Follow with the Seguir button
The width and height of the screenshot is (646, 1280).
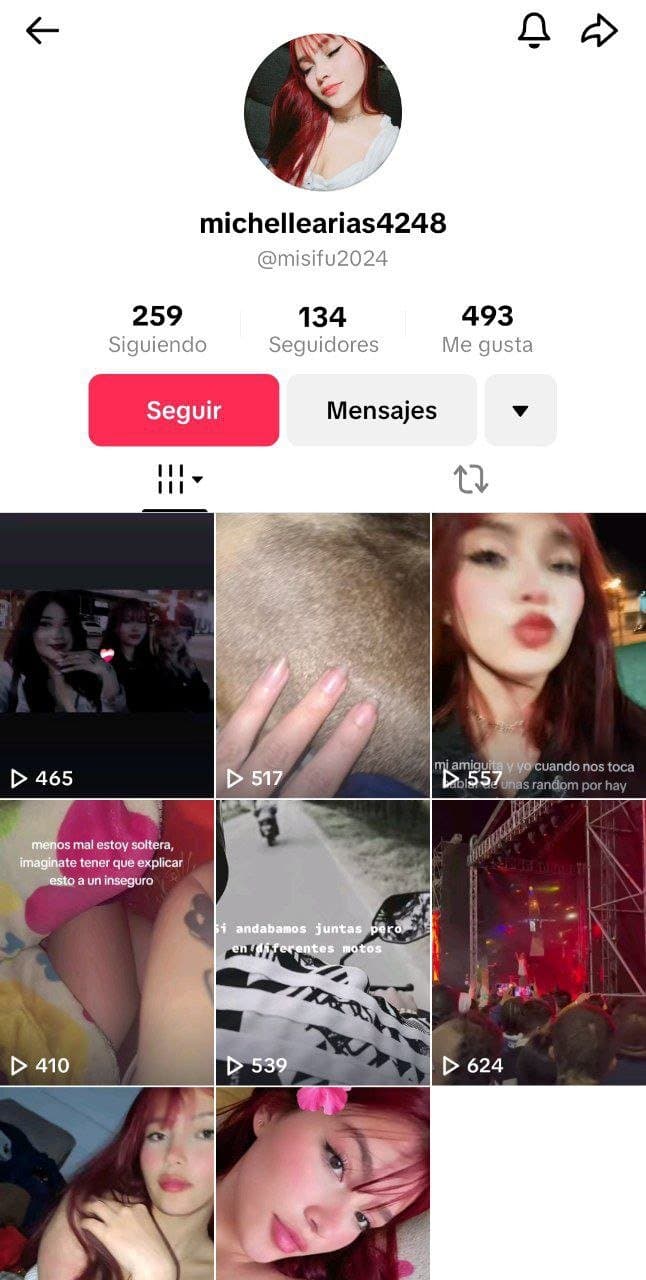[184, 410]
